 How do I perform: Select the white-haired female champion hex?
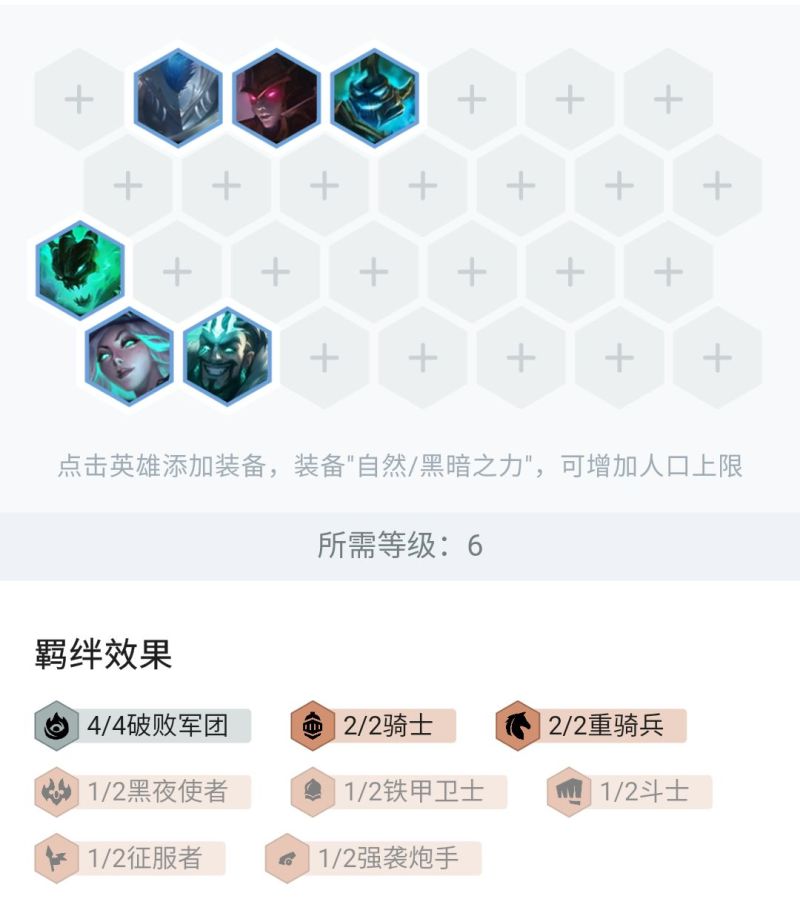pyautogui.click(x=129, y=356)
